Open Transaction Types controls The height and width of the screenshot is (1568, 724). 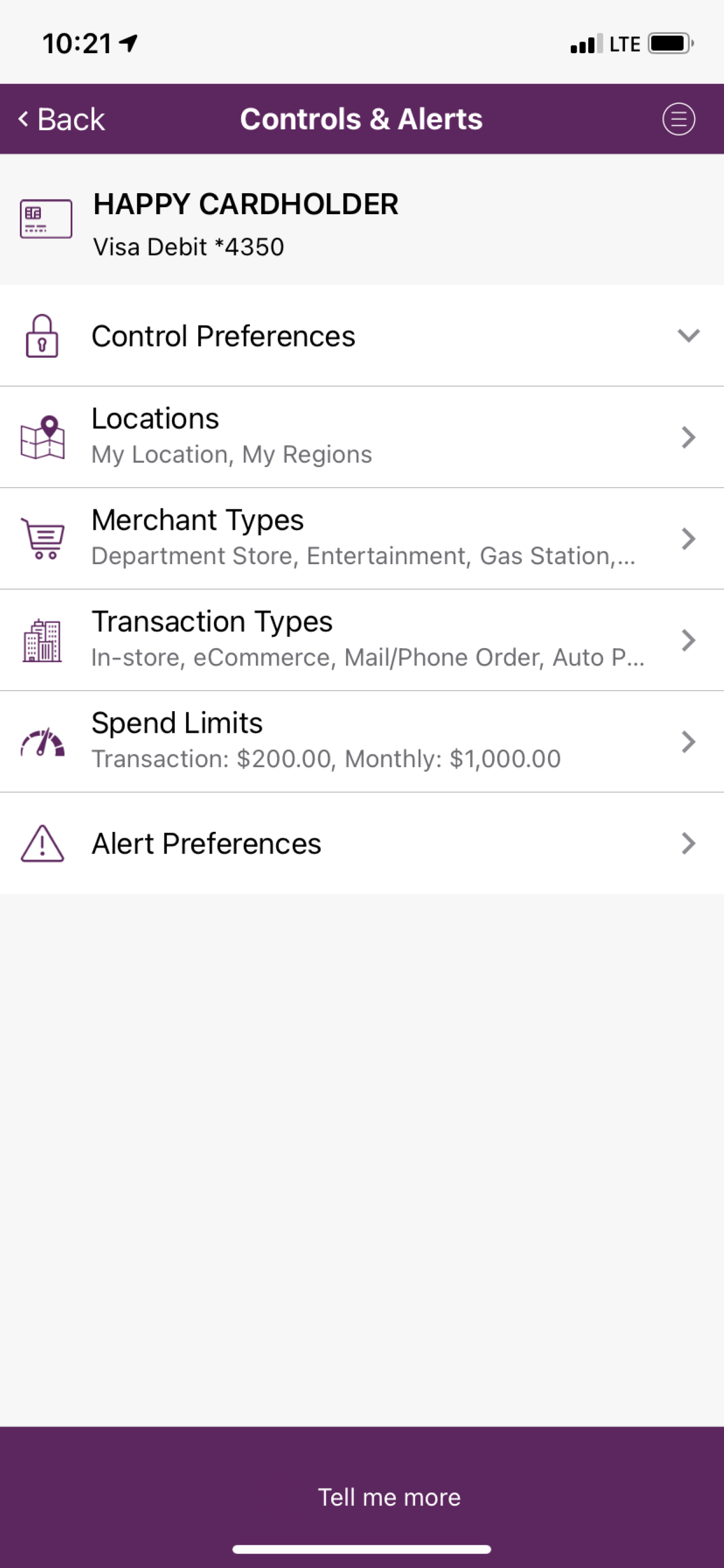tap(362, 640)
